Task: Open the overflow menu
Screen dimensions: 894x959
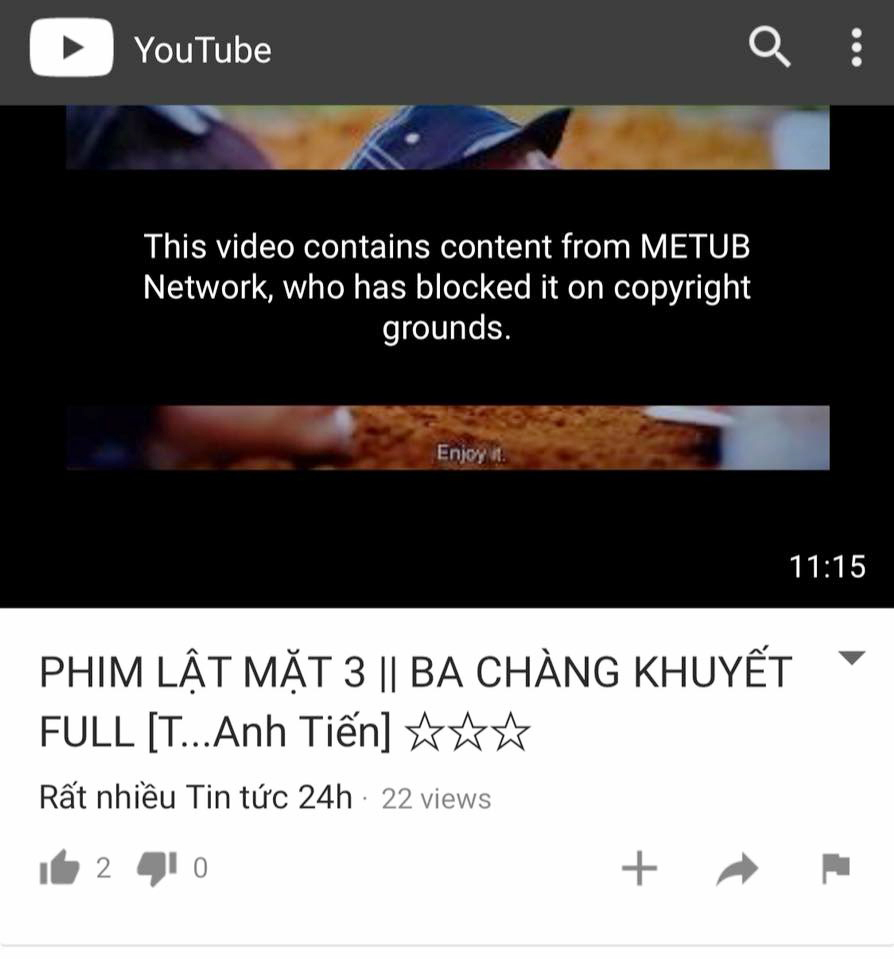Action: (x=856, y=48)
